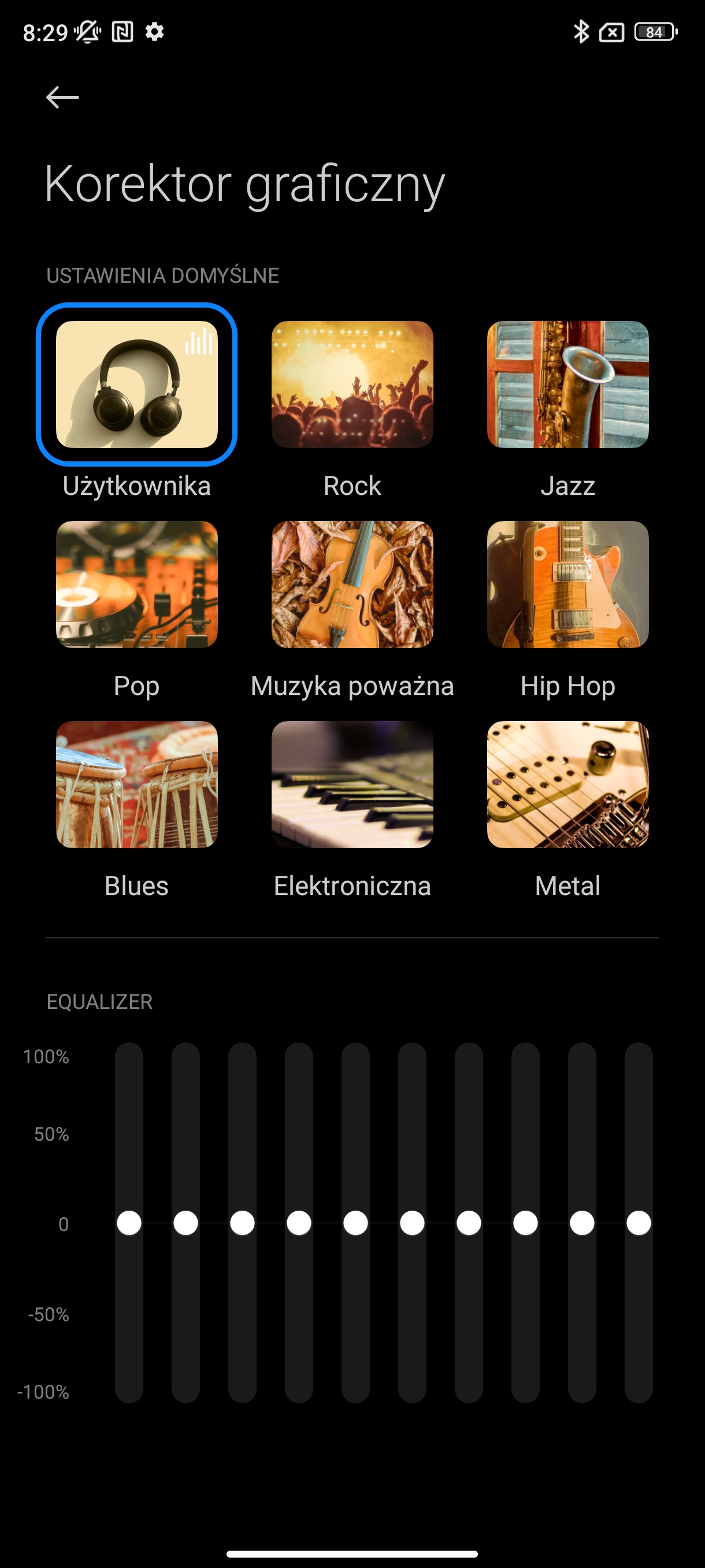The height and width of the screenshot is (1568, 705).
Task: Choose the Rock equalizer preset
Action: [x=352, y=384]
